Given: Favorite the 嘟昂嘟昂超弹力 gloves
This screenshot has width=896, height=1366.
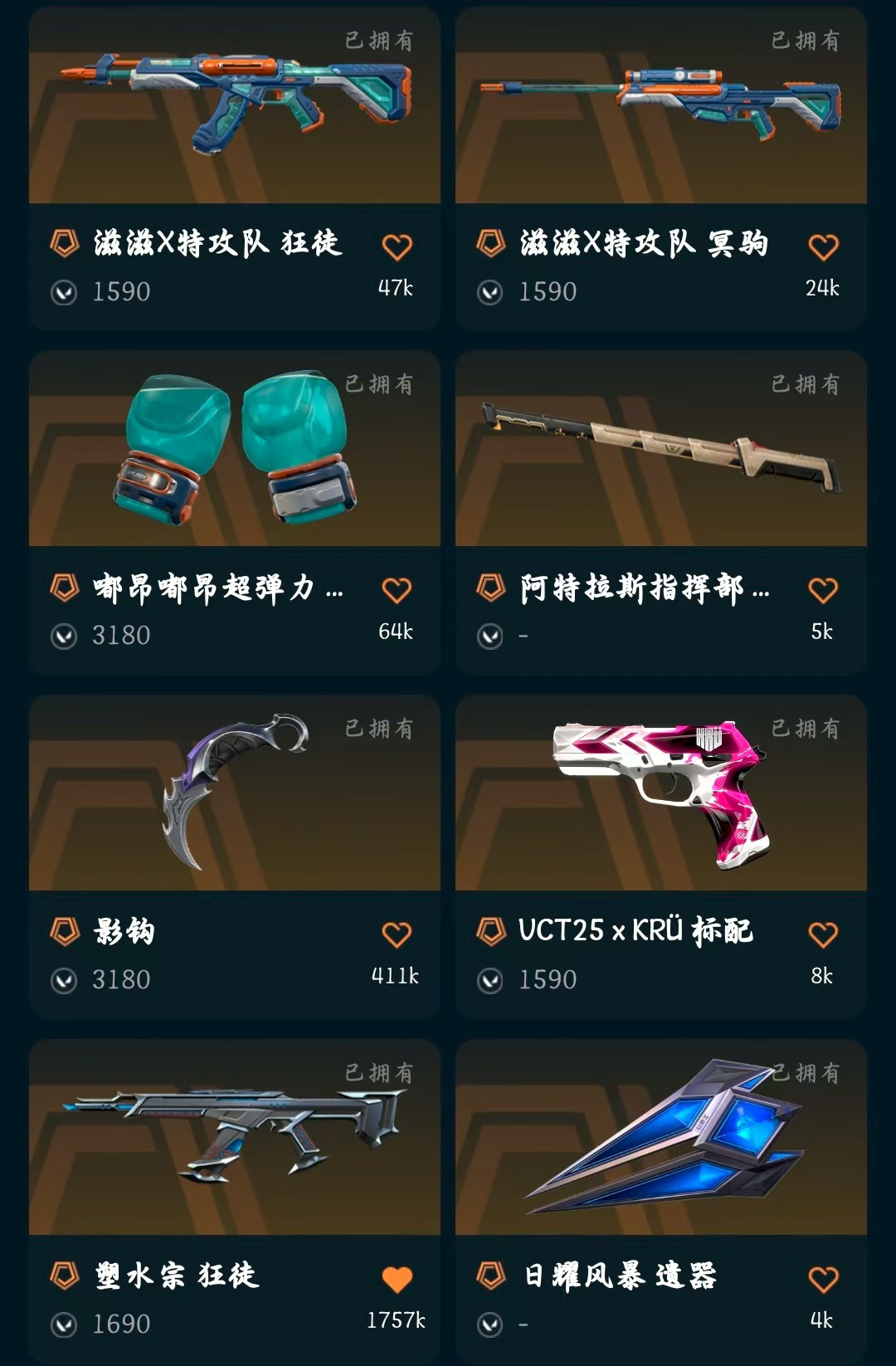Looking at the screenshot, I should click(397, 590).
